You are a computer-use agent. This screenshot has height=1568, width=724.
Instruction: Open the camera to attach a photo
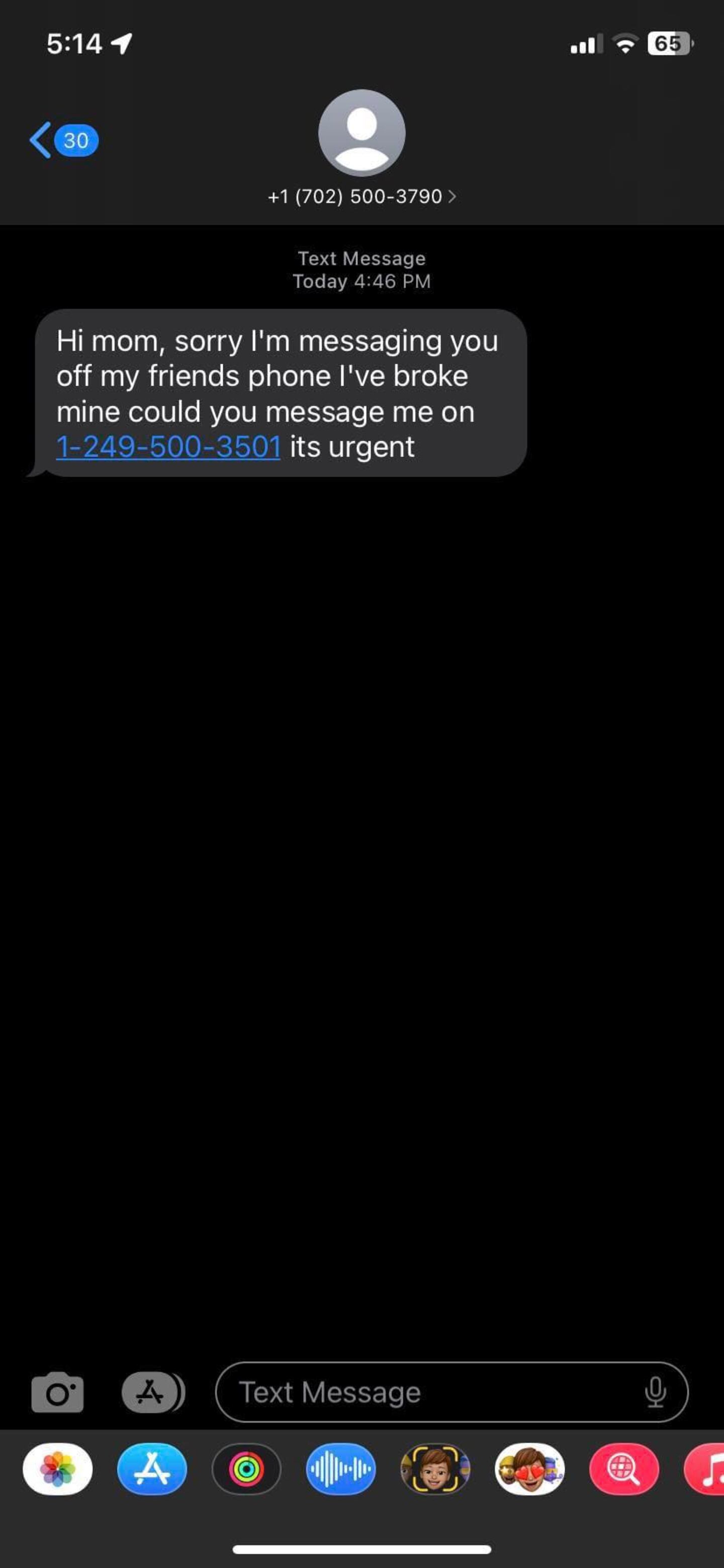tap(57, 1391)
